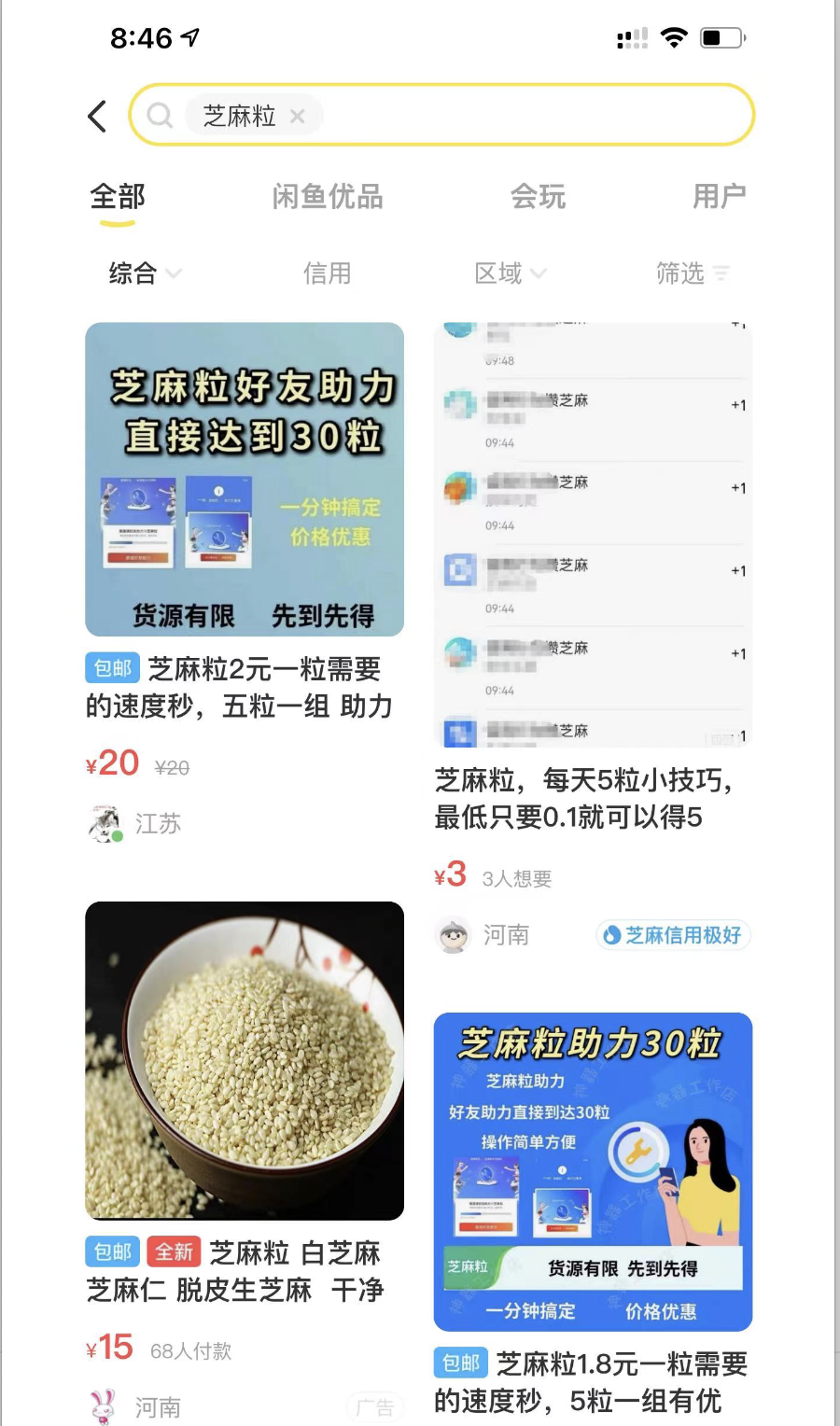
Task: Remove the 芝麻粒 search tag via its x
Action: pyautogui.click(x=298, y=115)
